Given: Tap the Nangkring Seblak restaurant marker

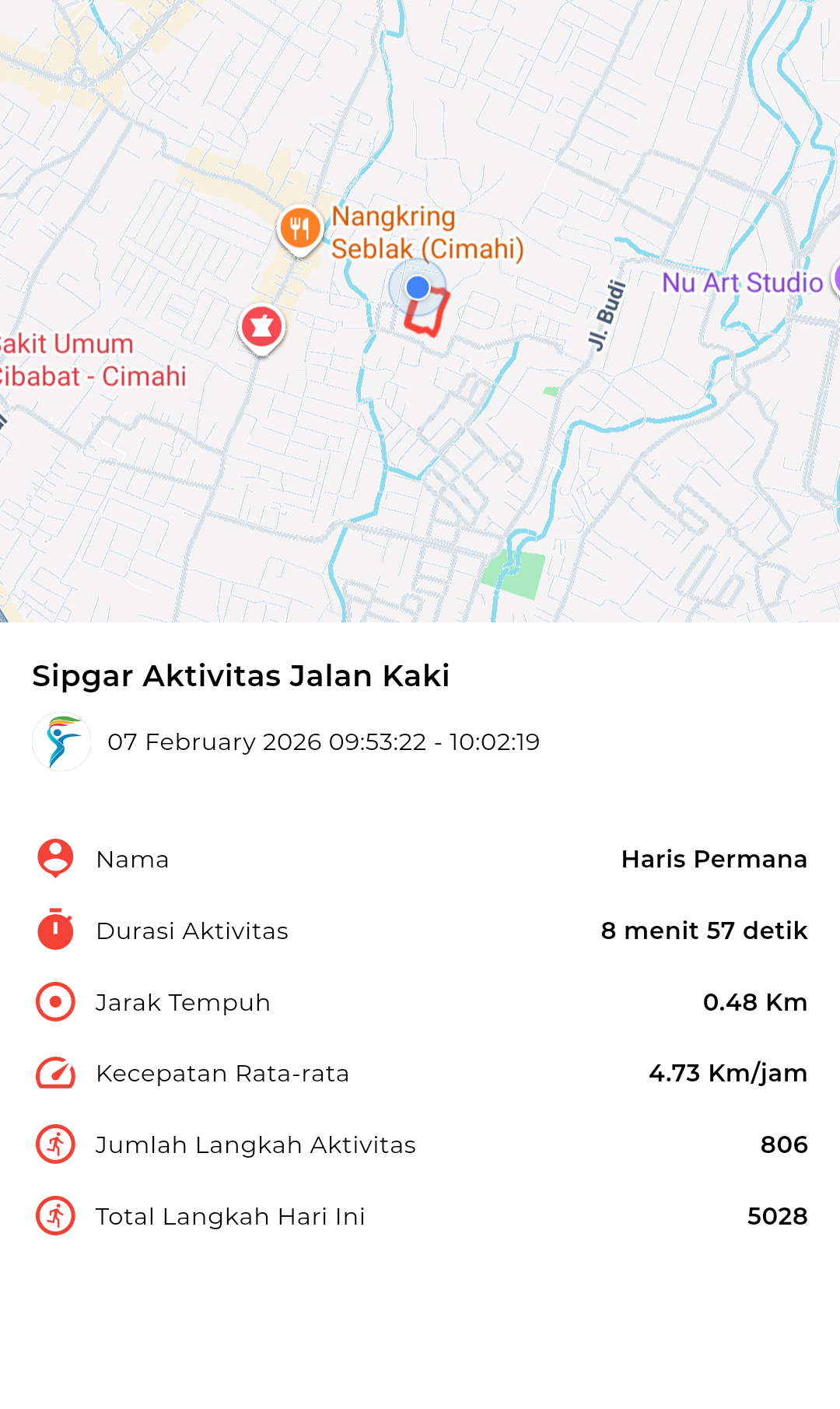Looking at the screenshot, I should [x=299, y=229].
